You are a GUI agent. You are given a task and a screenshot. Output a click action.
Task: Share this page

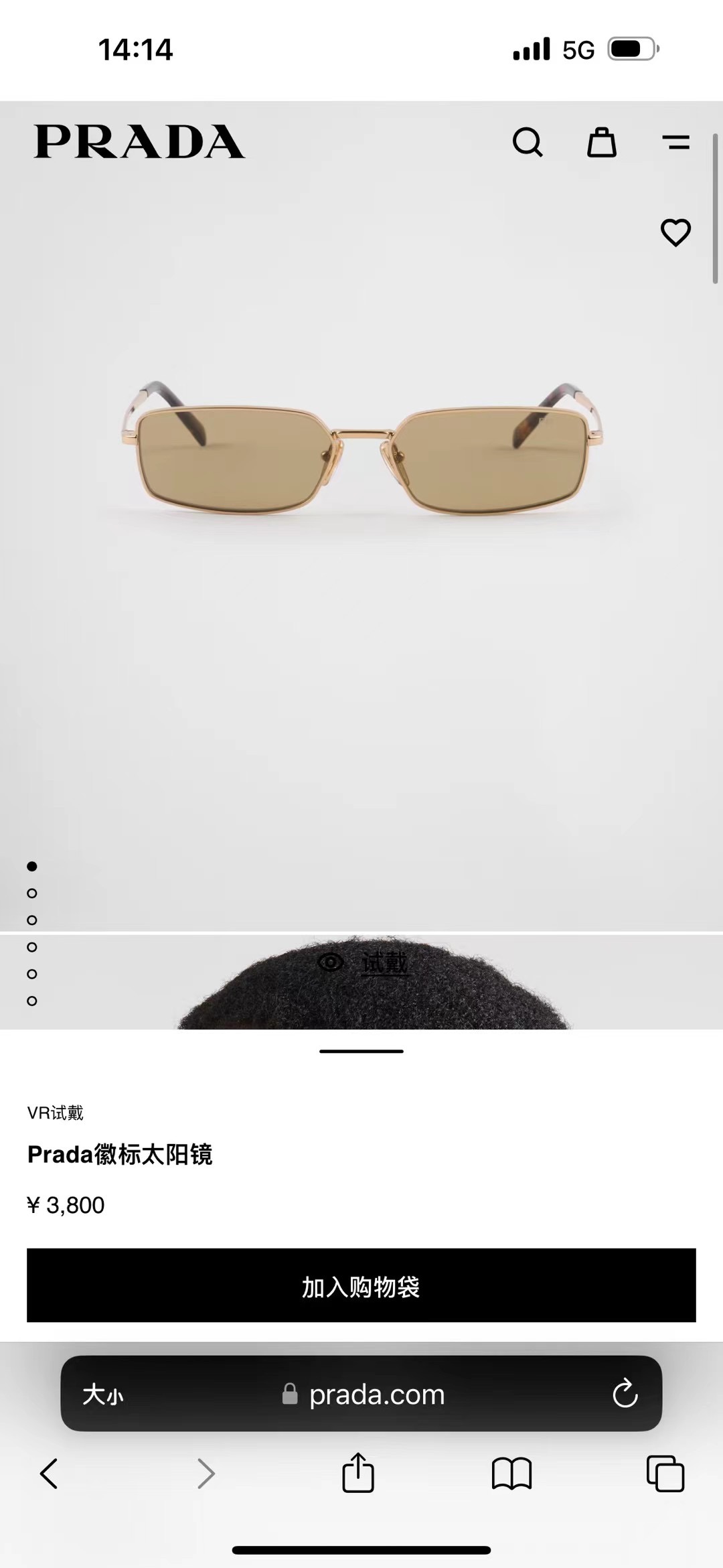[x=358, y=1473]
